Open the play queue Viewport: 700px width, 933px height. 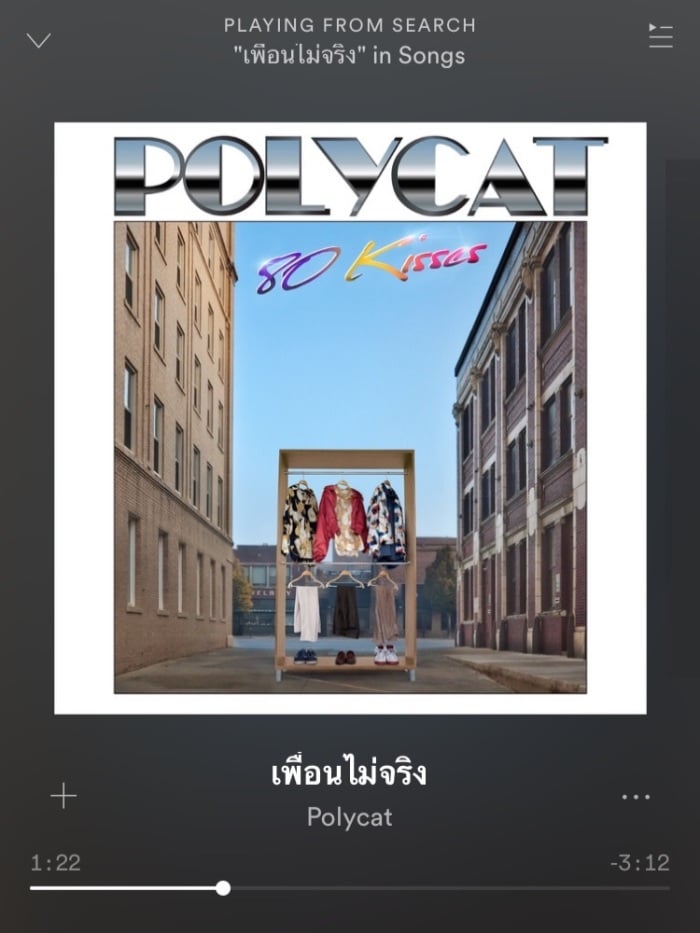660,36
